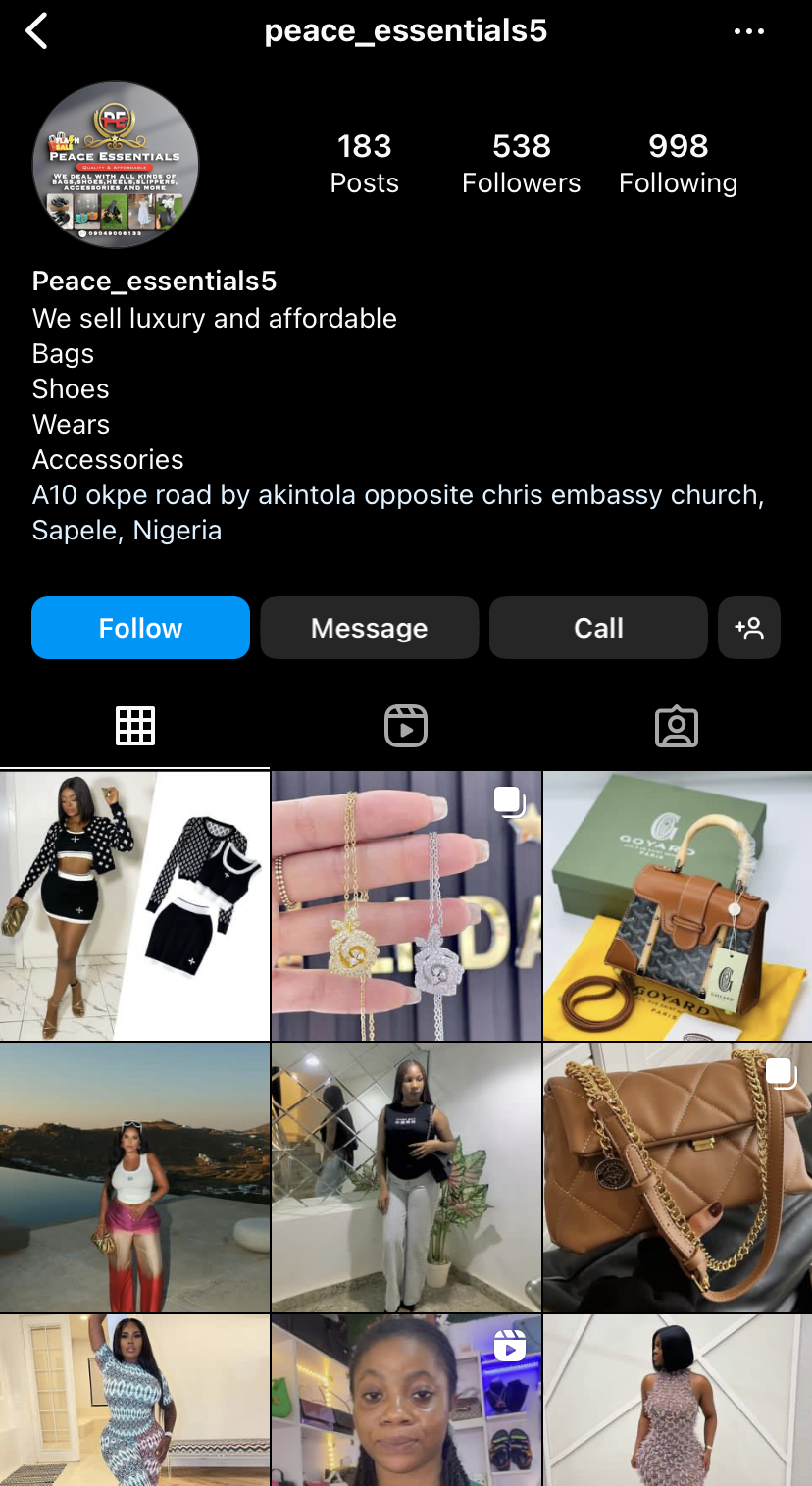Open the Goyard handbag post

click(x=678, y=906)
